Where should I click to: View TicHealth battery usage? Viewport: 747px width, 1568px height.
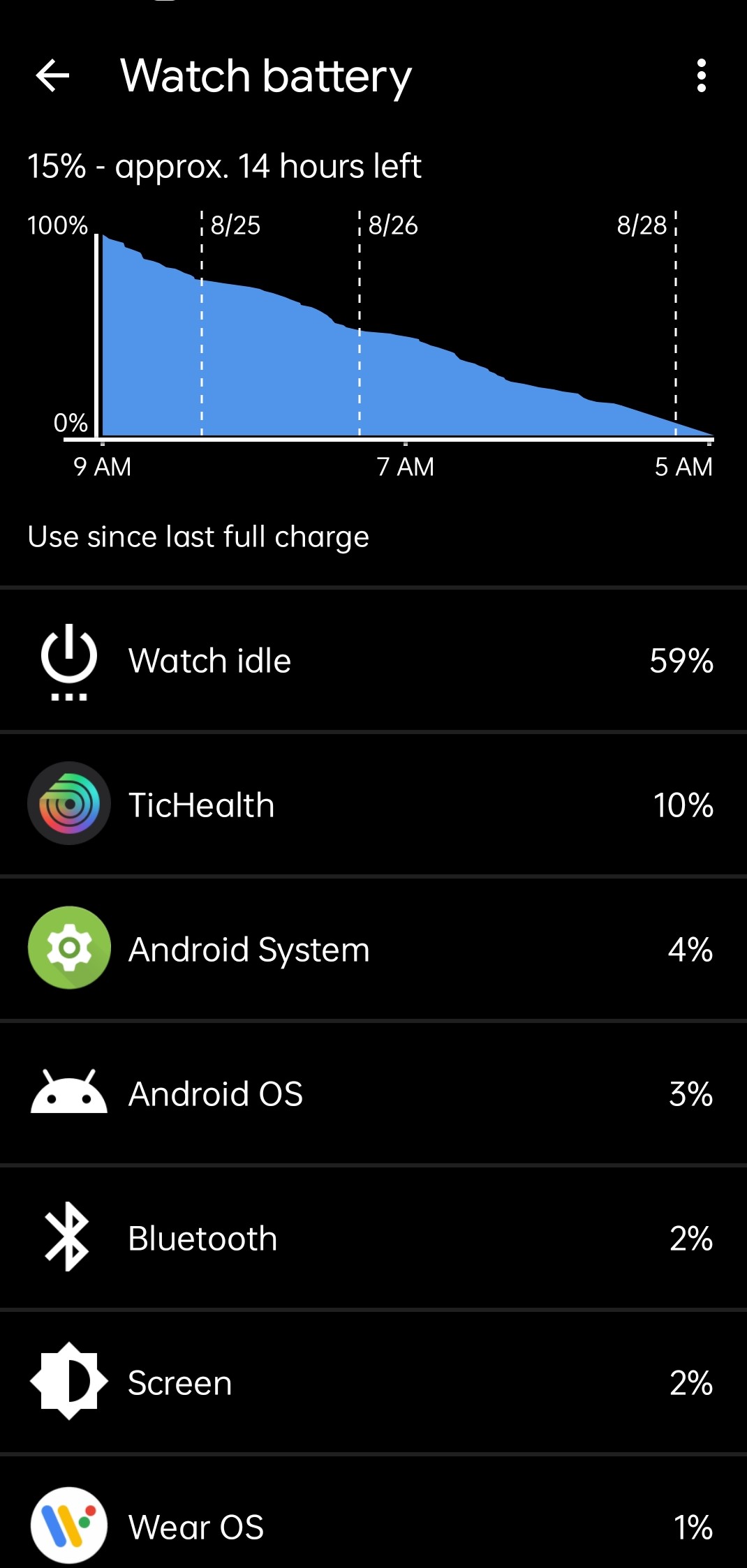click(x=373, y=804)
